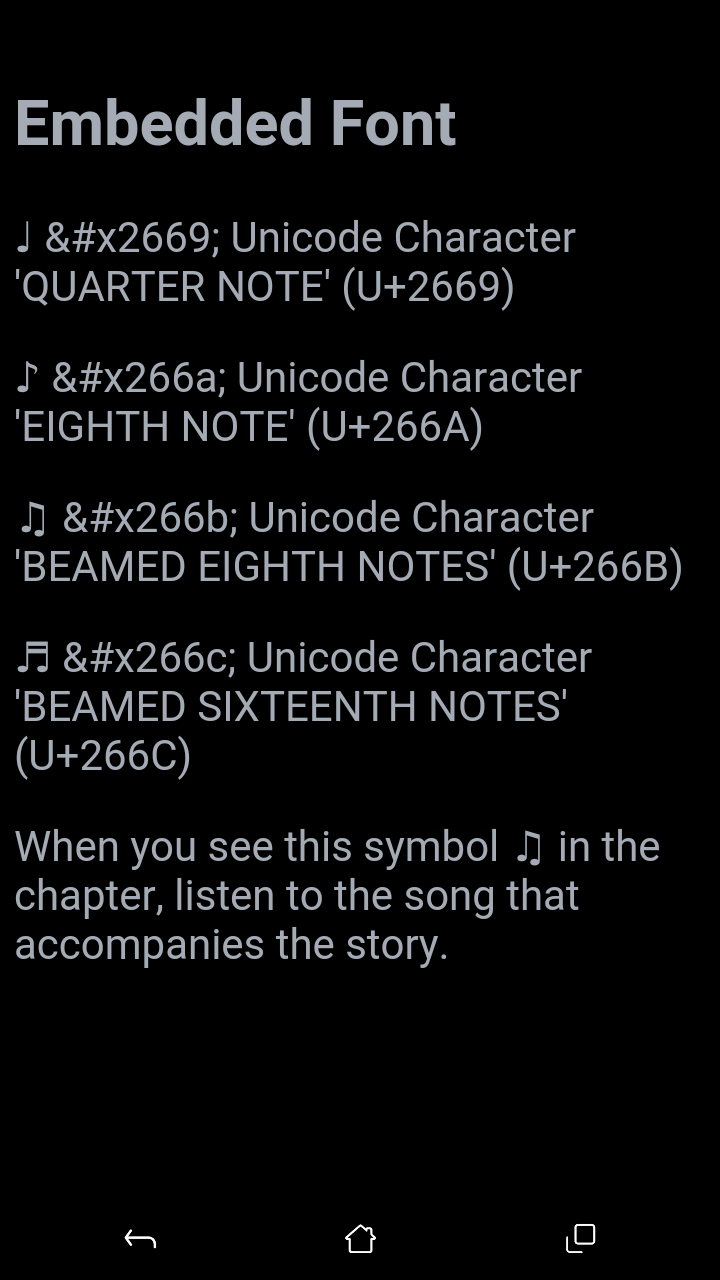Image resolution: width=720 pixels, height=1280 pixels.
Task: Return to the home screen
Action: (360, 1239)
